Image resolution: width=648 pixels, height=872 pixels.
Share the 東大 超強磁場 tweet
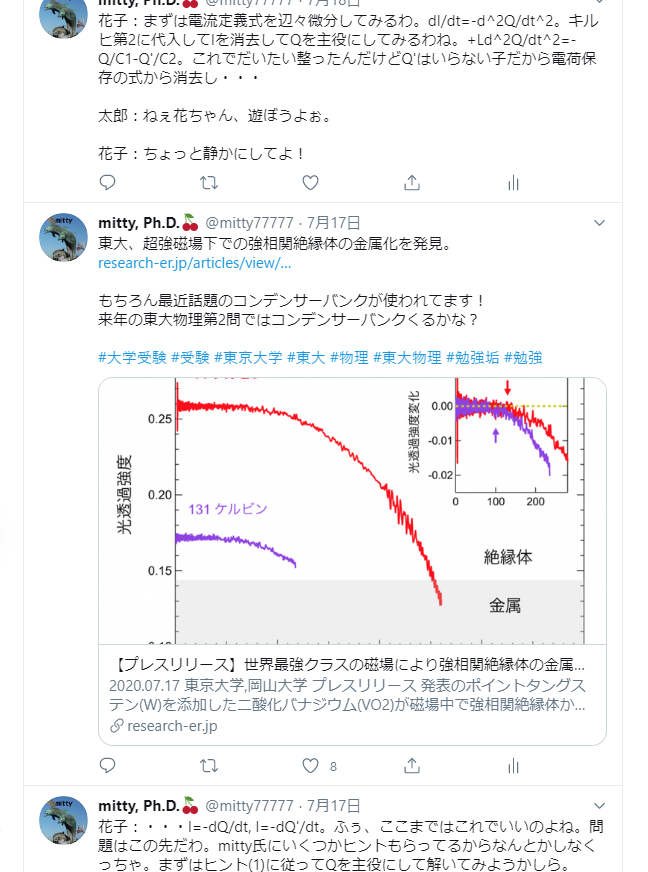click(x=412, y=766)
